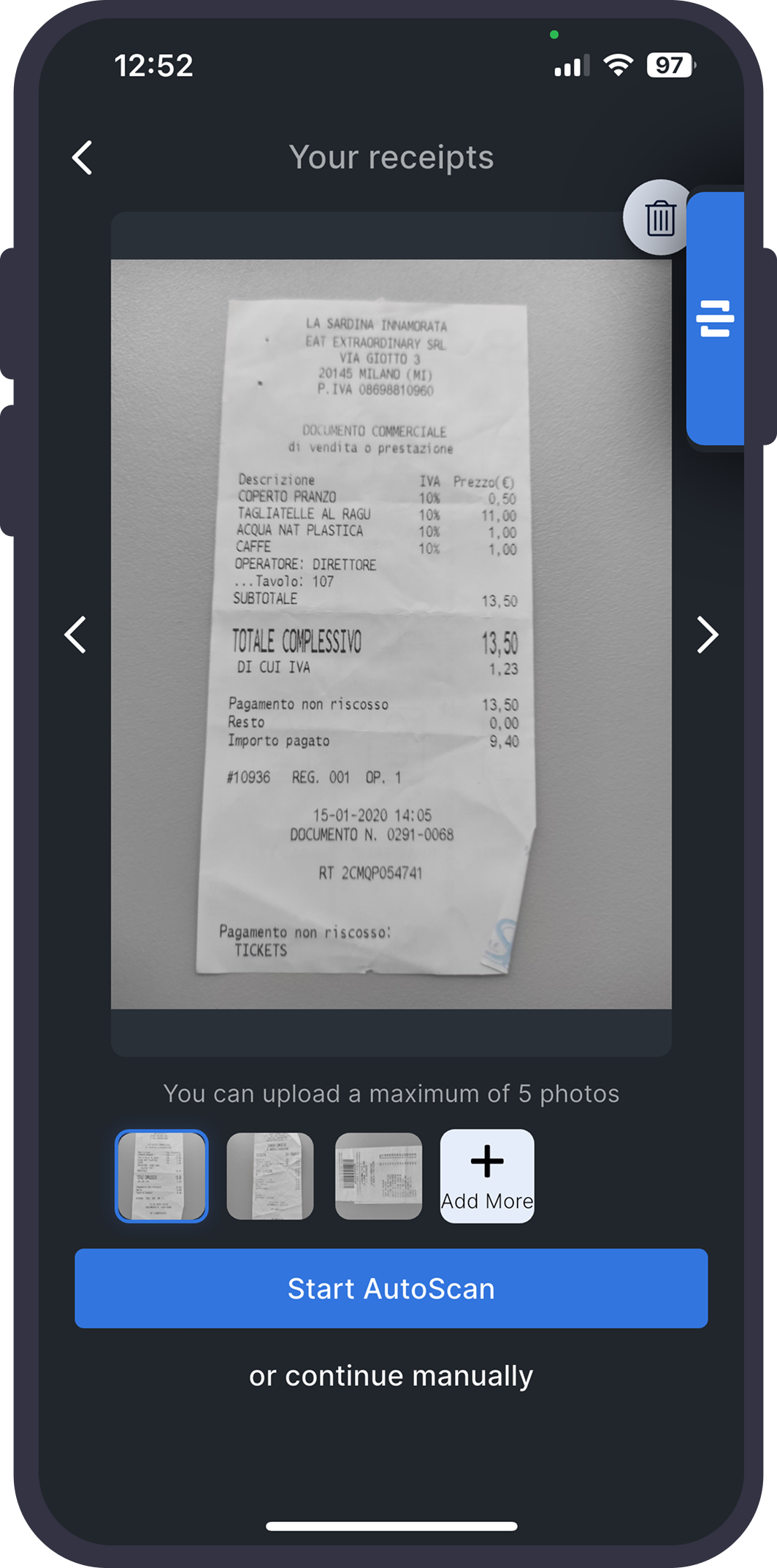
Task: Show the previous receipt photo
Action: click(76, 634)
